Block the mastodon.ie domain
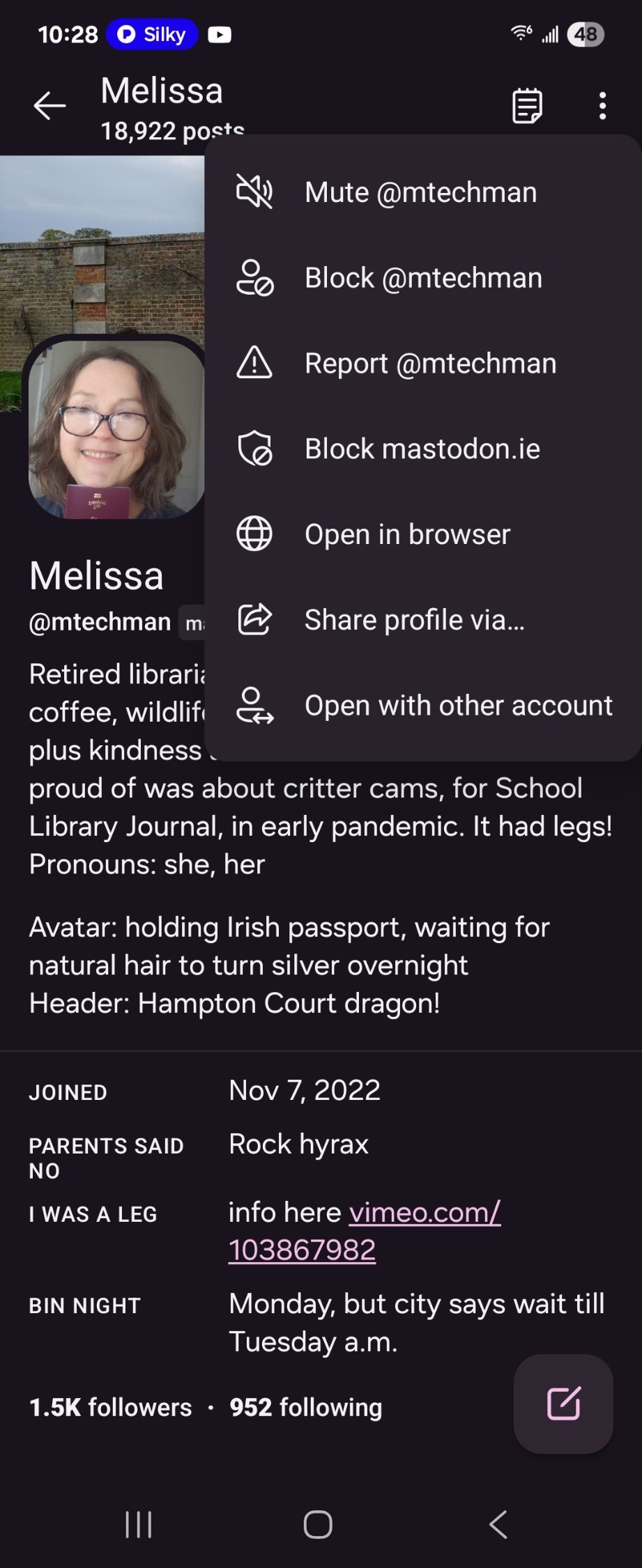Image resolution: width=642 pixels, height=1568 pixels. coord(422,449)
